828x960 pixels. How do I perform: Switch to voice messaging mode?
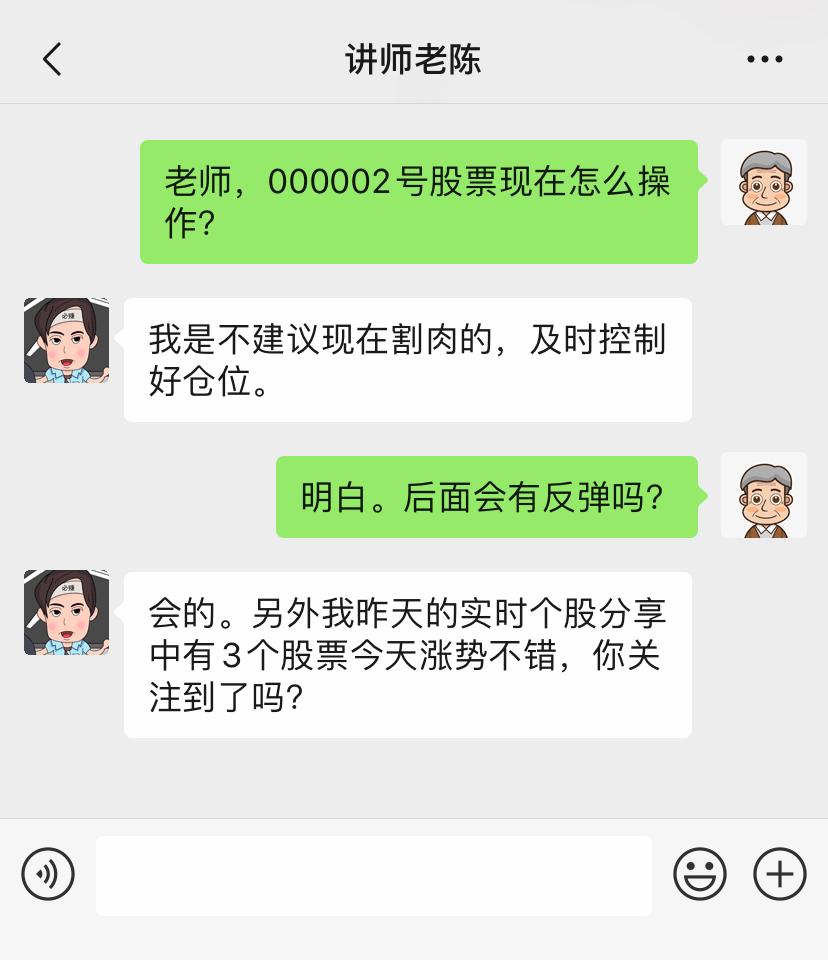point(47,874)
